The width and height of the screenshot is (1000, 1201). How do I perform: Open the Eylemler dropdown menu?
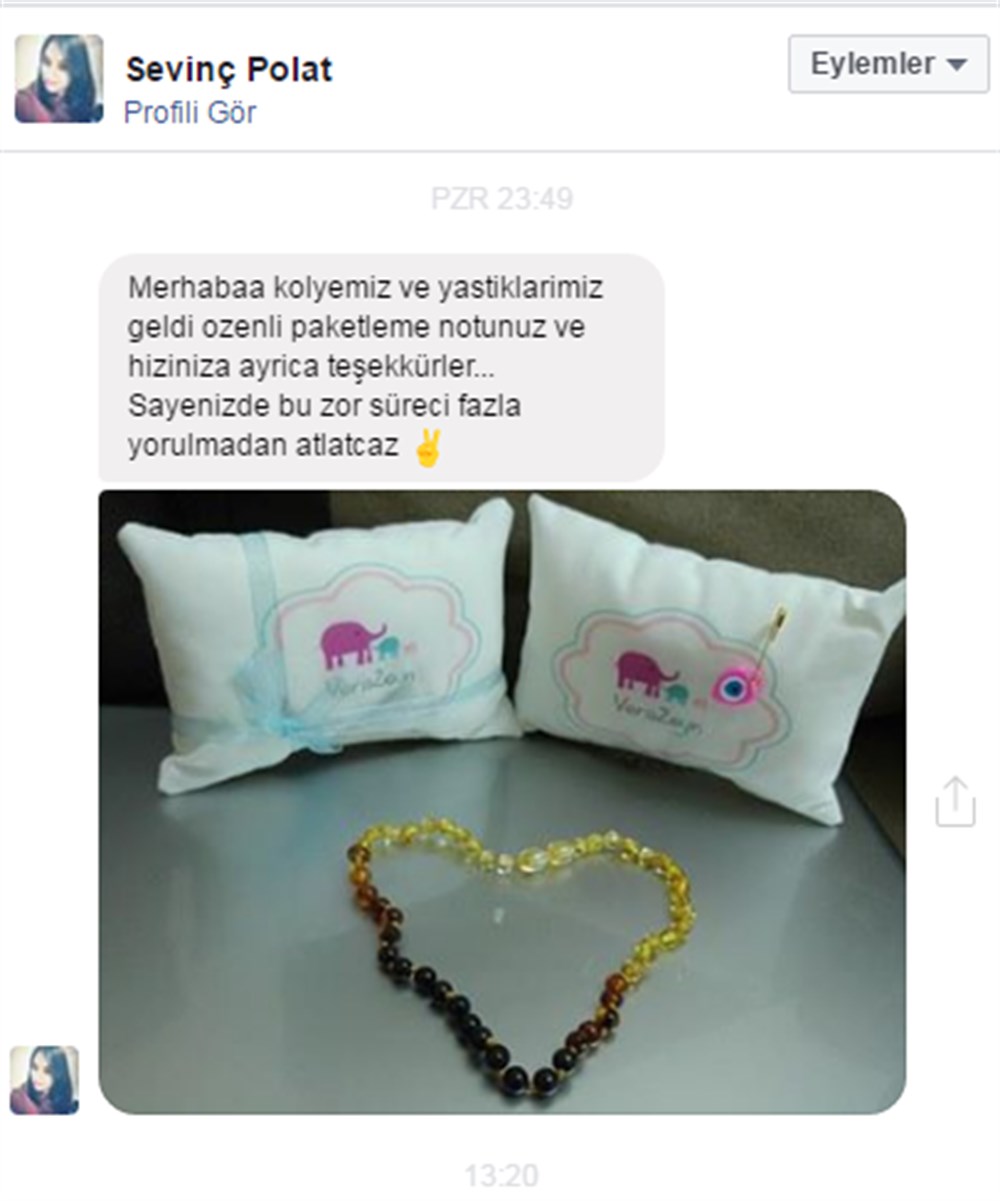[x=888, y=64]
